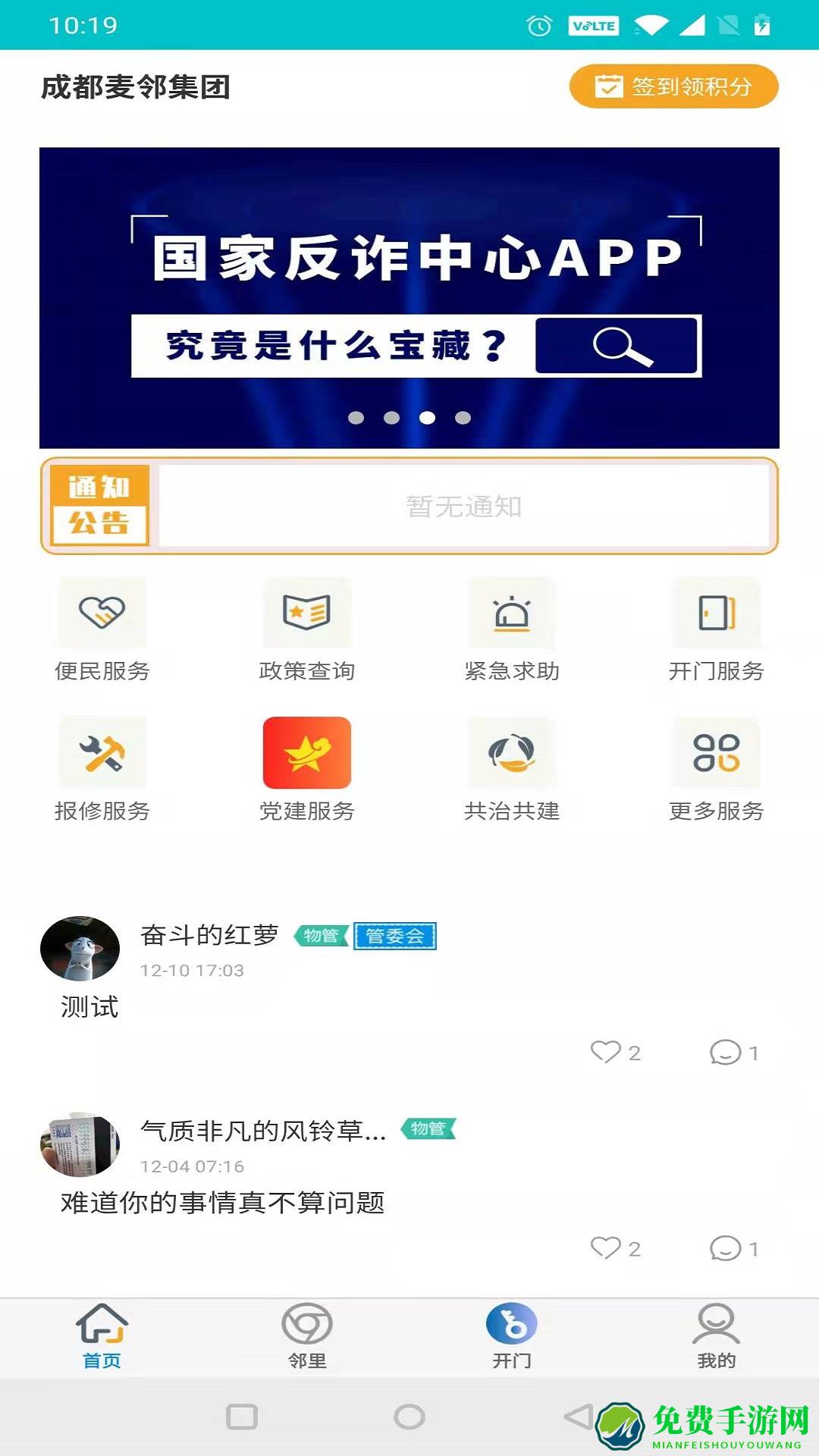Open comments on the 测试 post
This screenshot has height=1456, width=819.
(726, 1053)
